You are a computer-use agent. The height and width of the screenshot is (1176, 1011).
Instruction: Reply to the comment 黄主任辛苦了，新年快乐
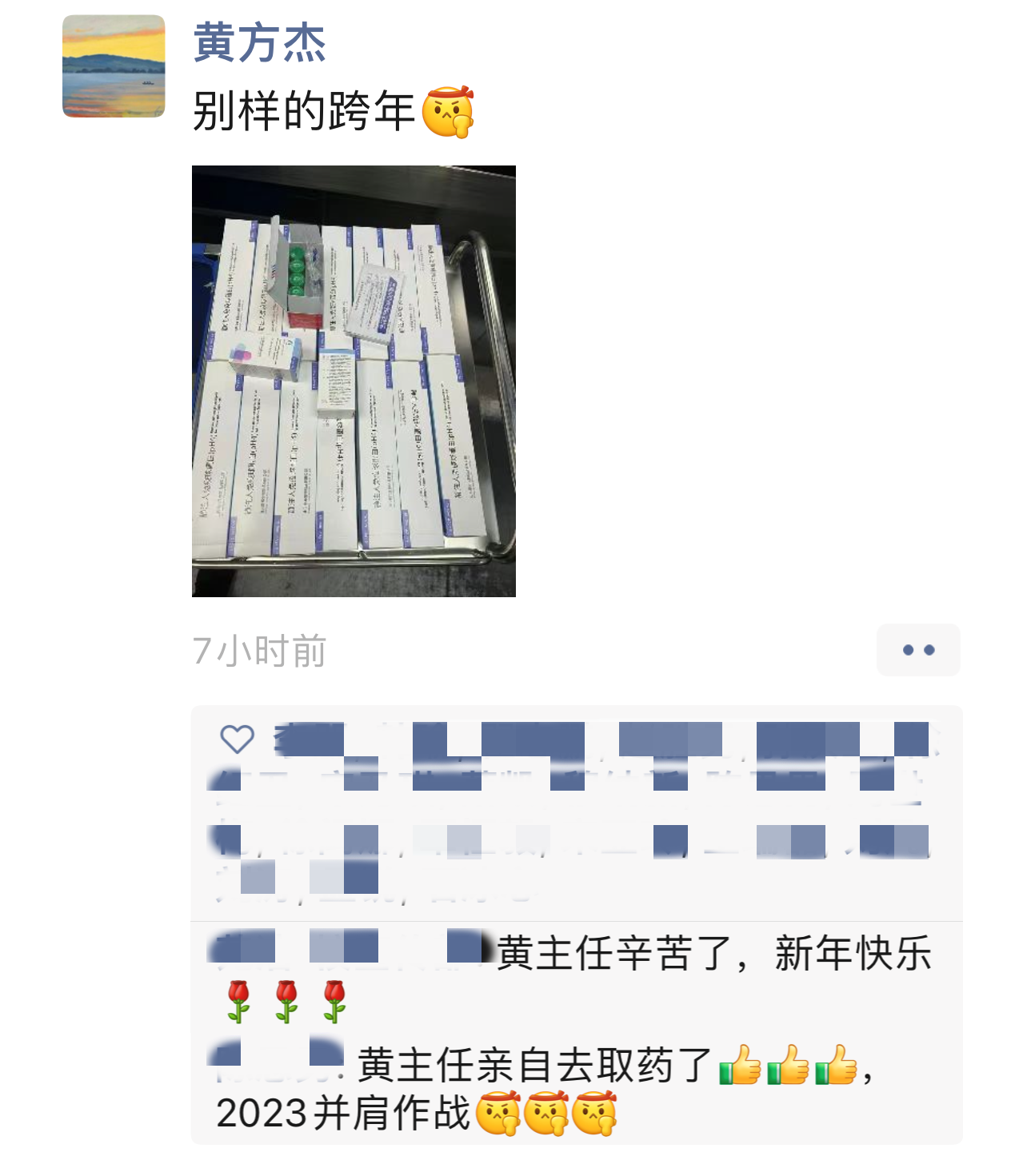(x=713, y=954)
